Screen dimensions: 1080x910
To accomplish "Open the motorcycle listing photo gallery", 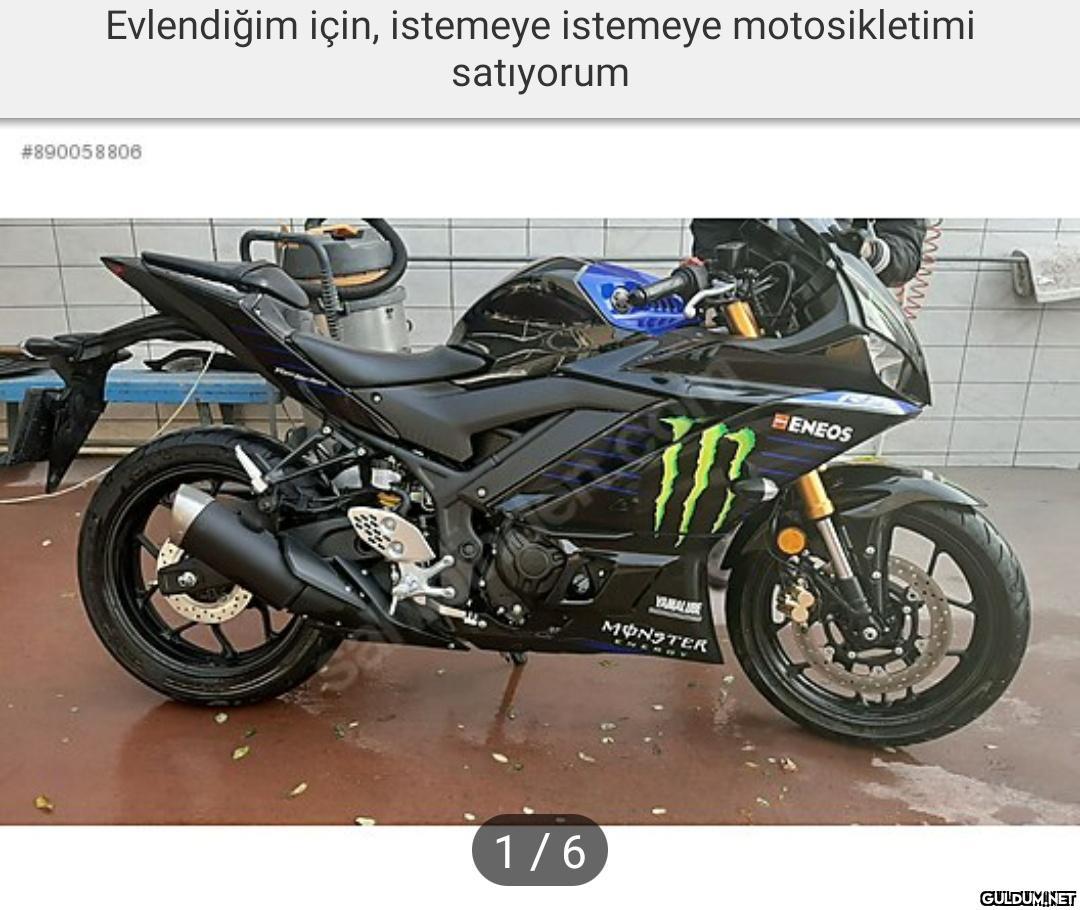I will (x=540, y=520).
